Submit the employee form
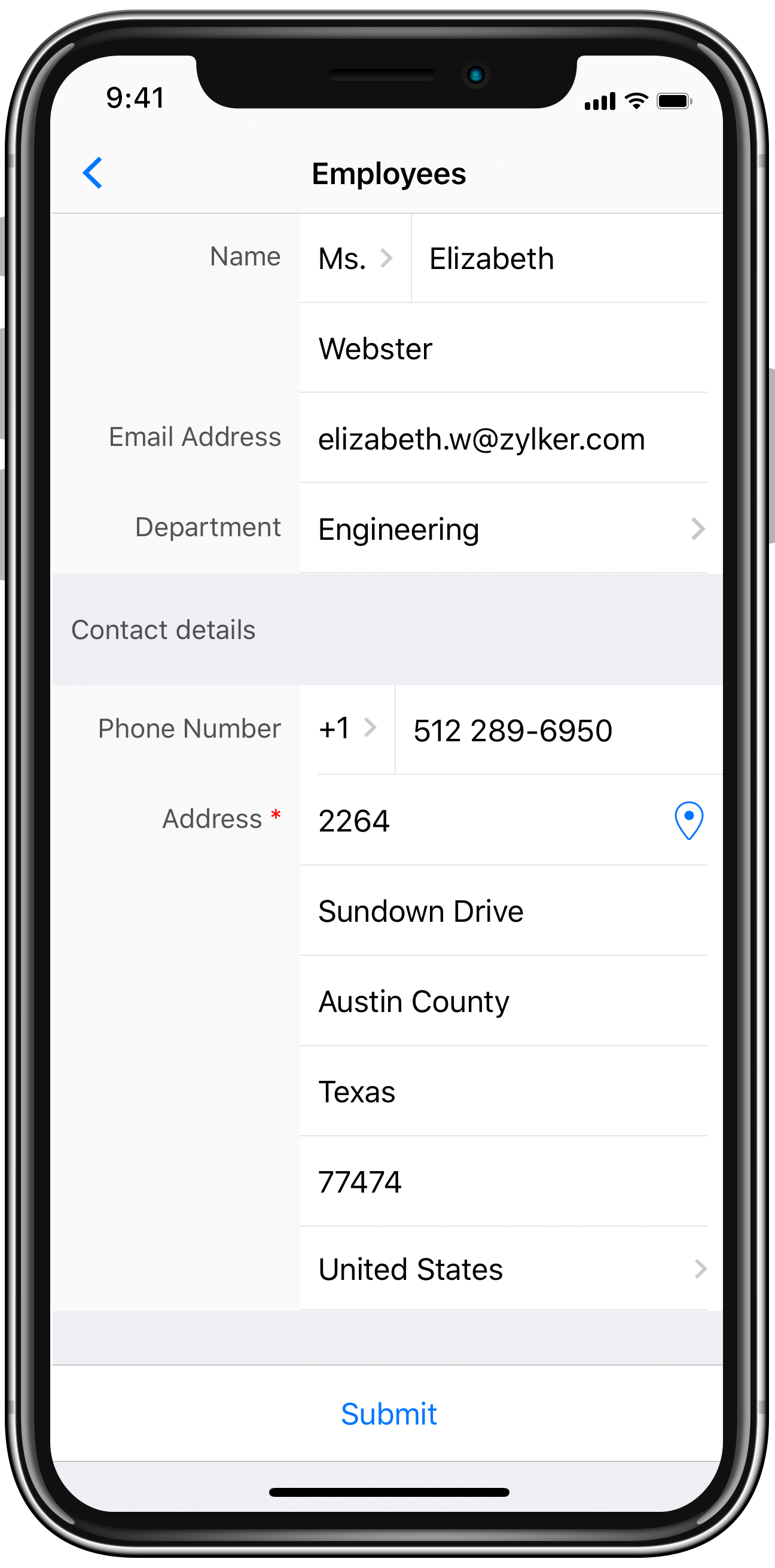 389,1413
